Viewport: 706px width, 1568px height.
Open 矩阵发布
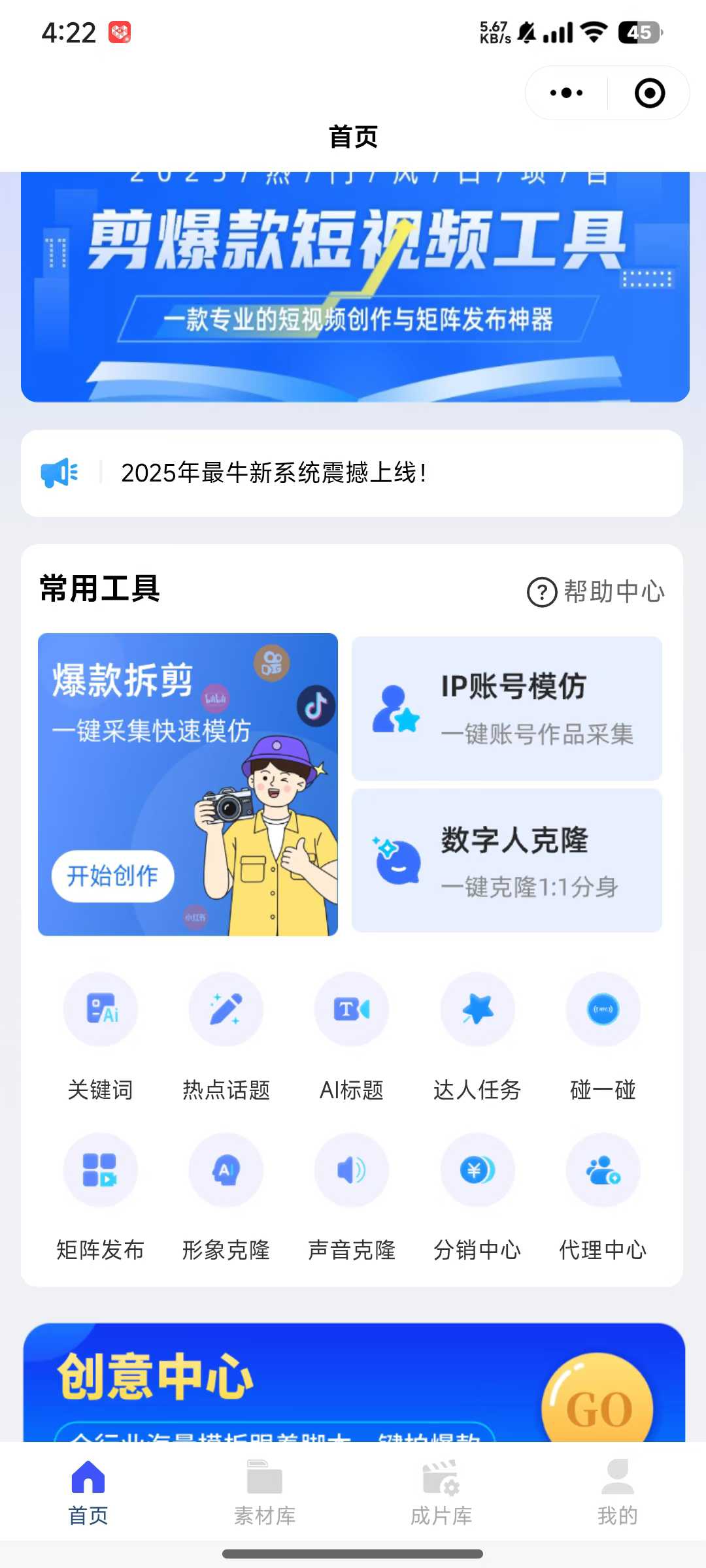point(101,1169)
